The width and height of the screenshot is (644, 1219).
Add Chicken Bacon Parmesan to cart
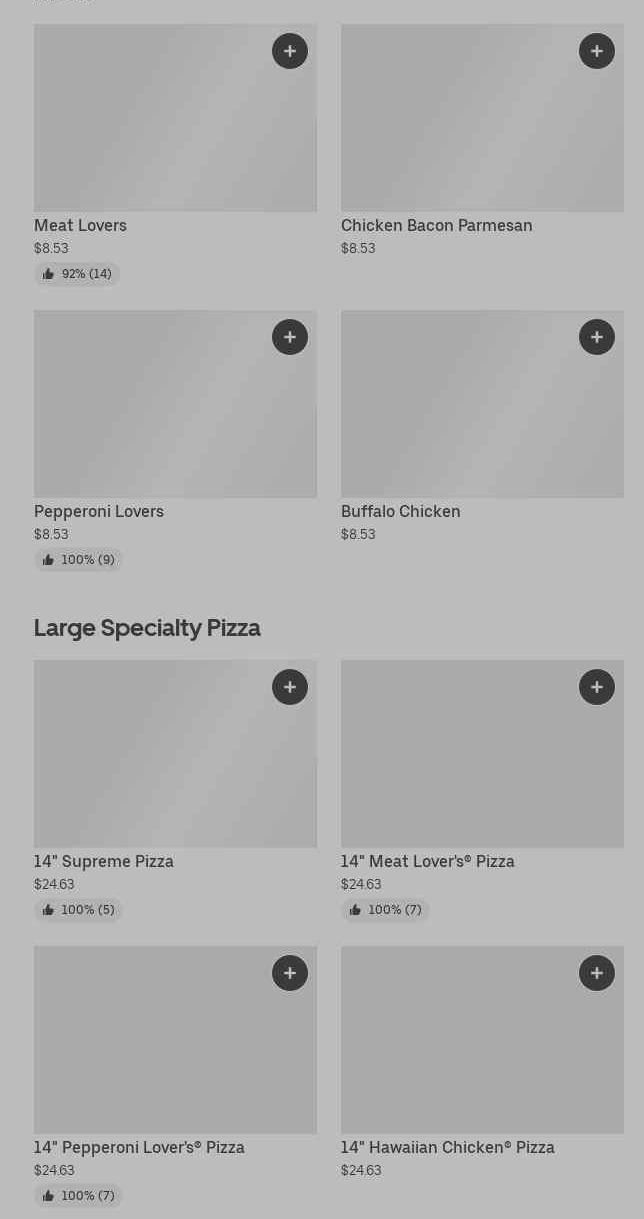[x=597, y=51]
